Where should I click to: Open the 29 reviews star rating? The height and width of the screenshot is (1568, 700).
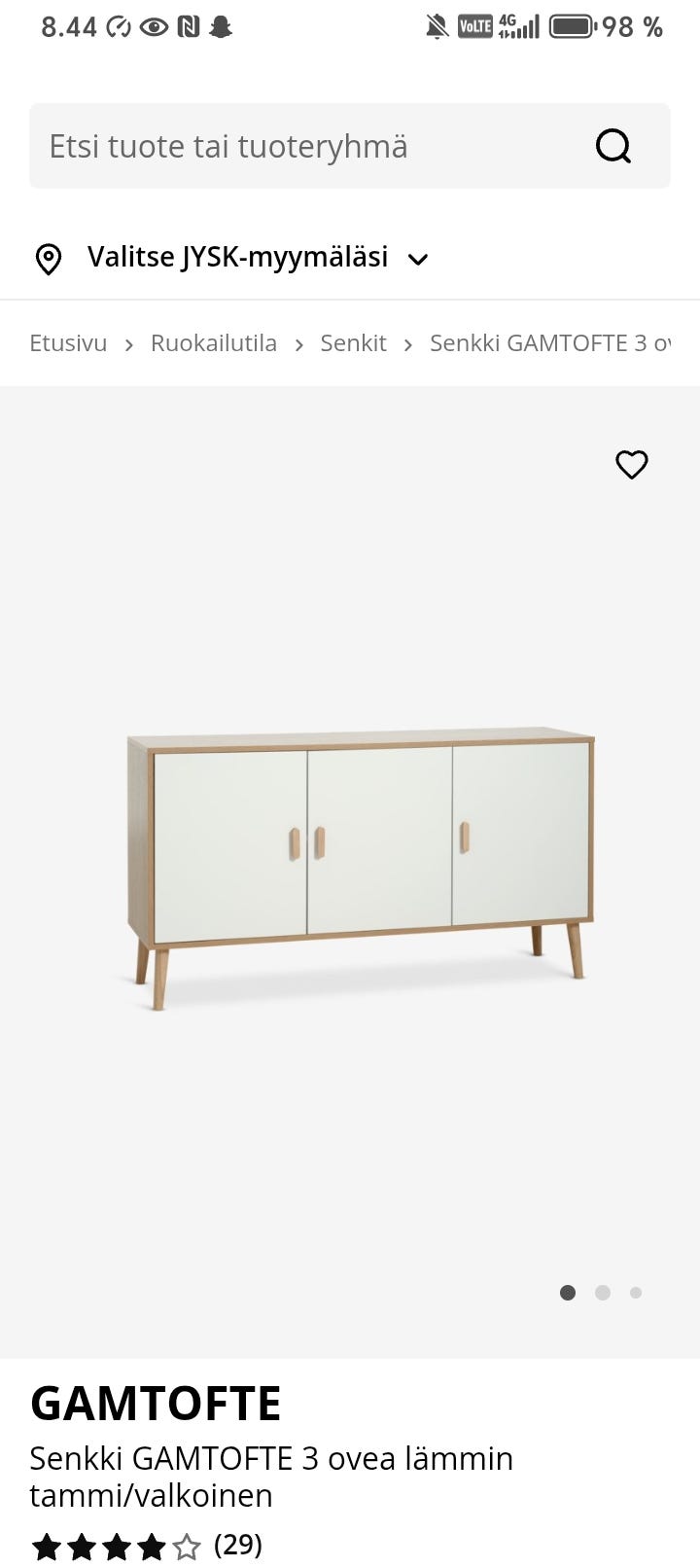point(146,1545)
